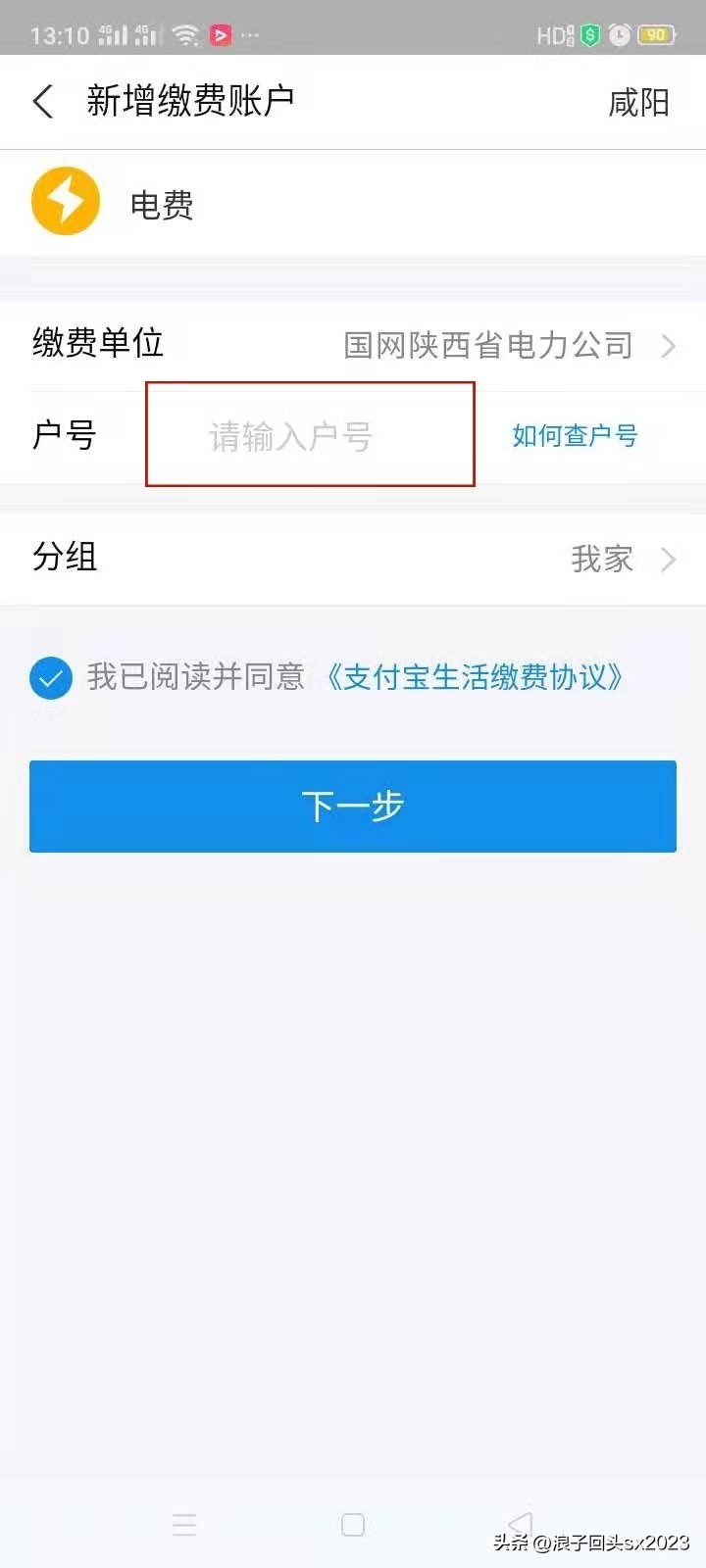The width and height of the screenshot is (706, 1568).
Task: Open the 如何查户号 help link
Action: click(x=575, y=435)
